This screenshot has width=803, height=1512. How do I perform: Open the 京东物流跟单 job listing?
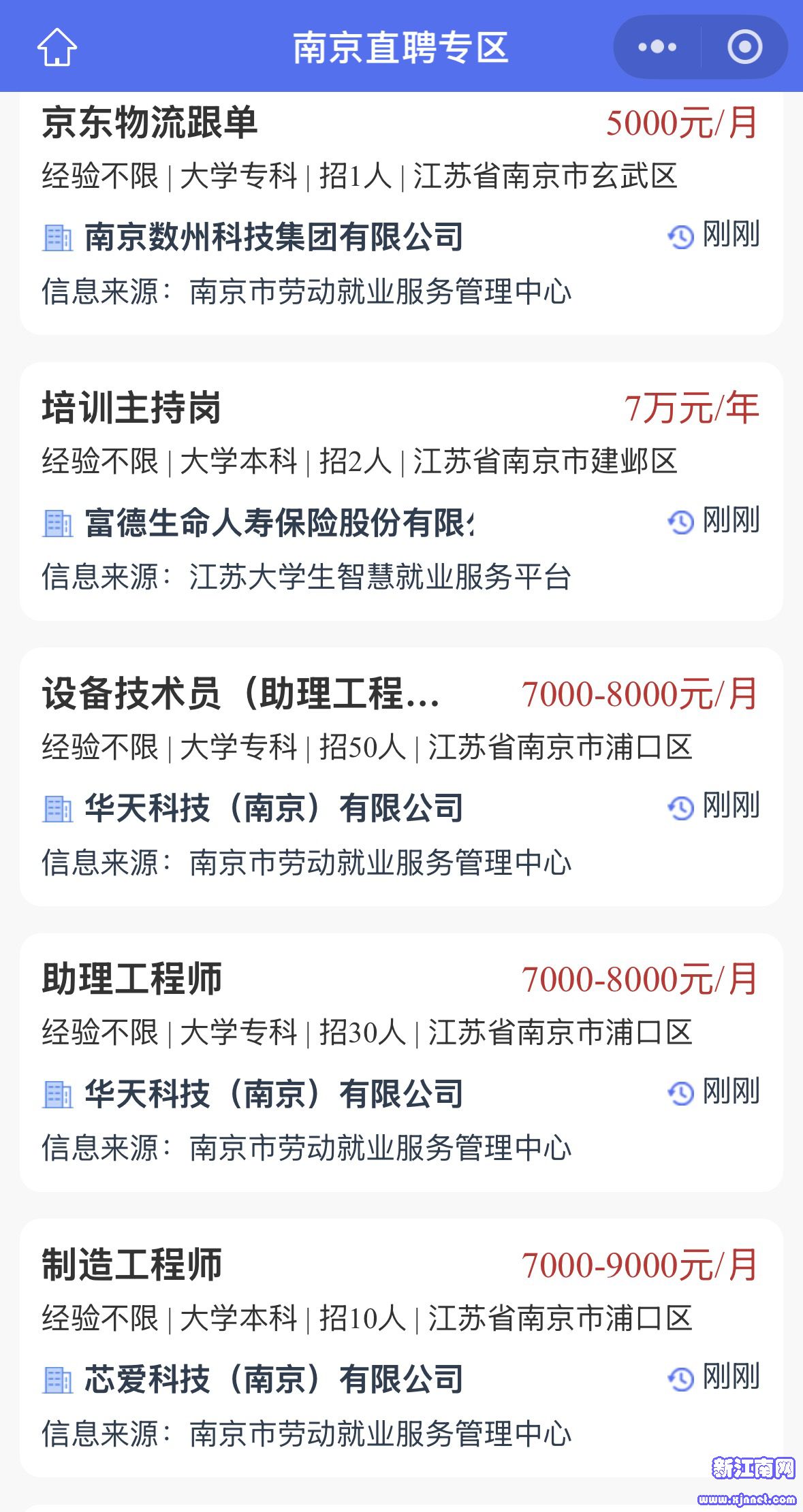tap(150, 124)
